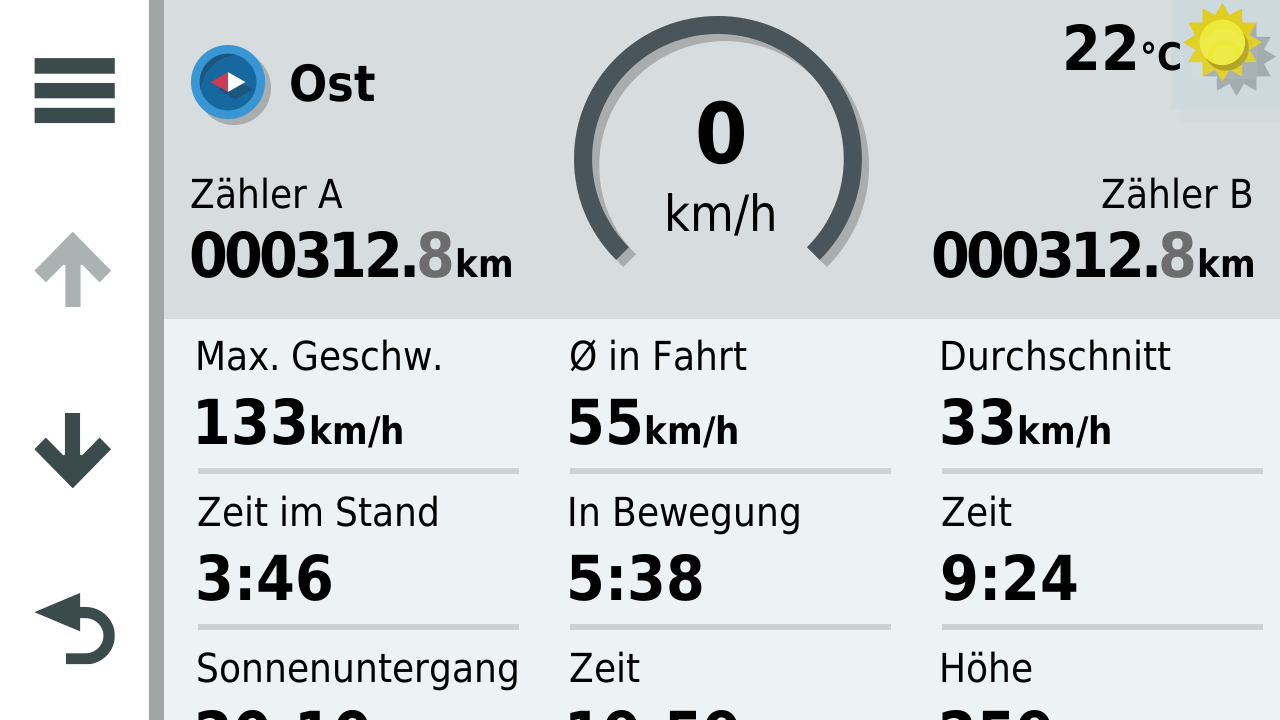Open the hamburger menu
This screenshot has height=720, width=1280.
click(x=74, y=90)
